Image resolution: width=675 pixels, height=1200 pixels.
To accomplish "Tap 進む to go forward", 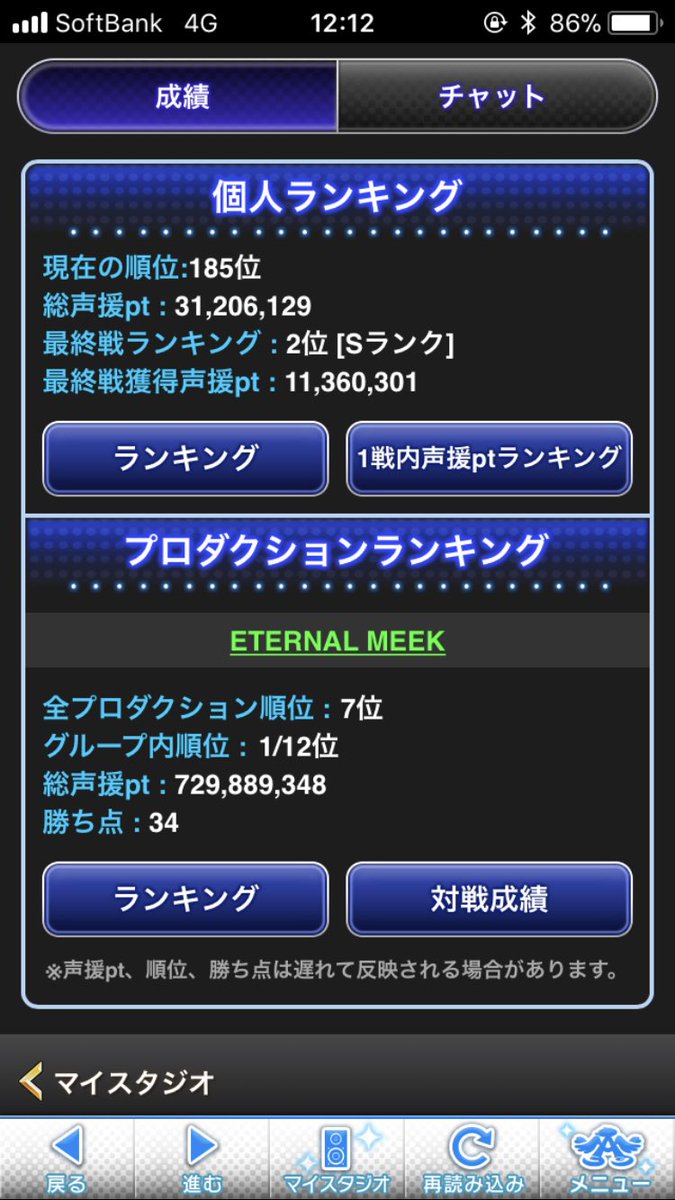I will (x=202, y=1158).
